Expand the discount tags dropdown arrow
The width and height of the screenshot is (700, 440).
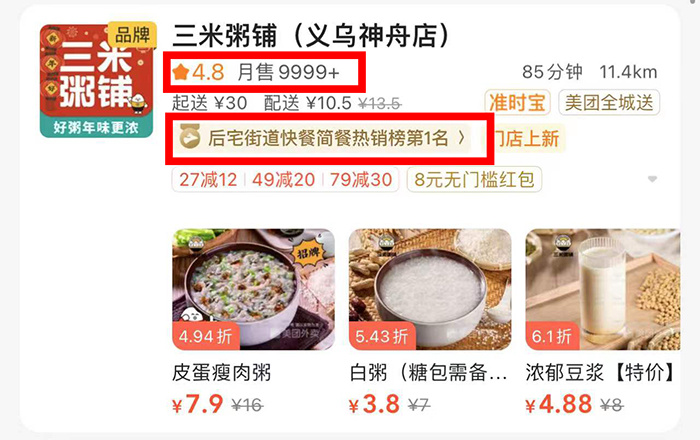tap(652, 180)
